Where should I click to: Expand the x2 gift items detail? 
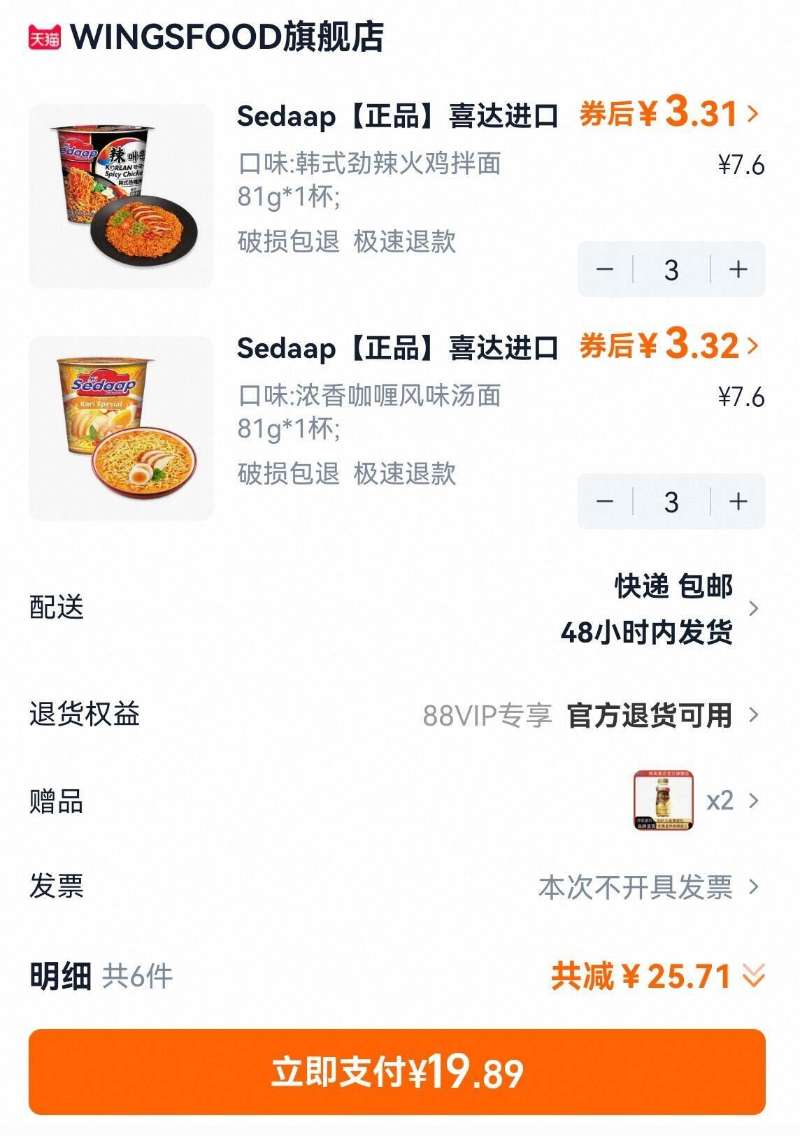click(x=726, y=800)
